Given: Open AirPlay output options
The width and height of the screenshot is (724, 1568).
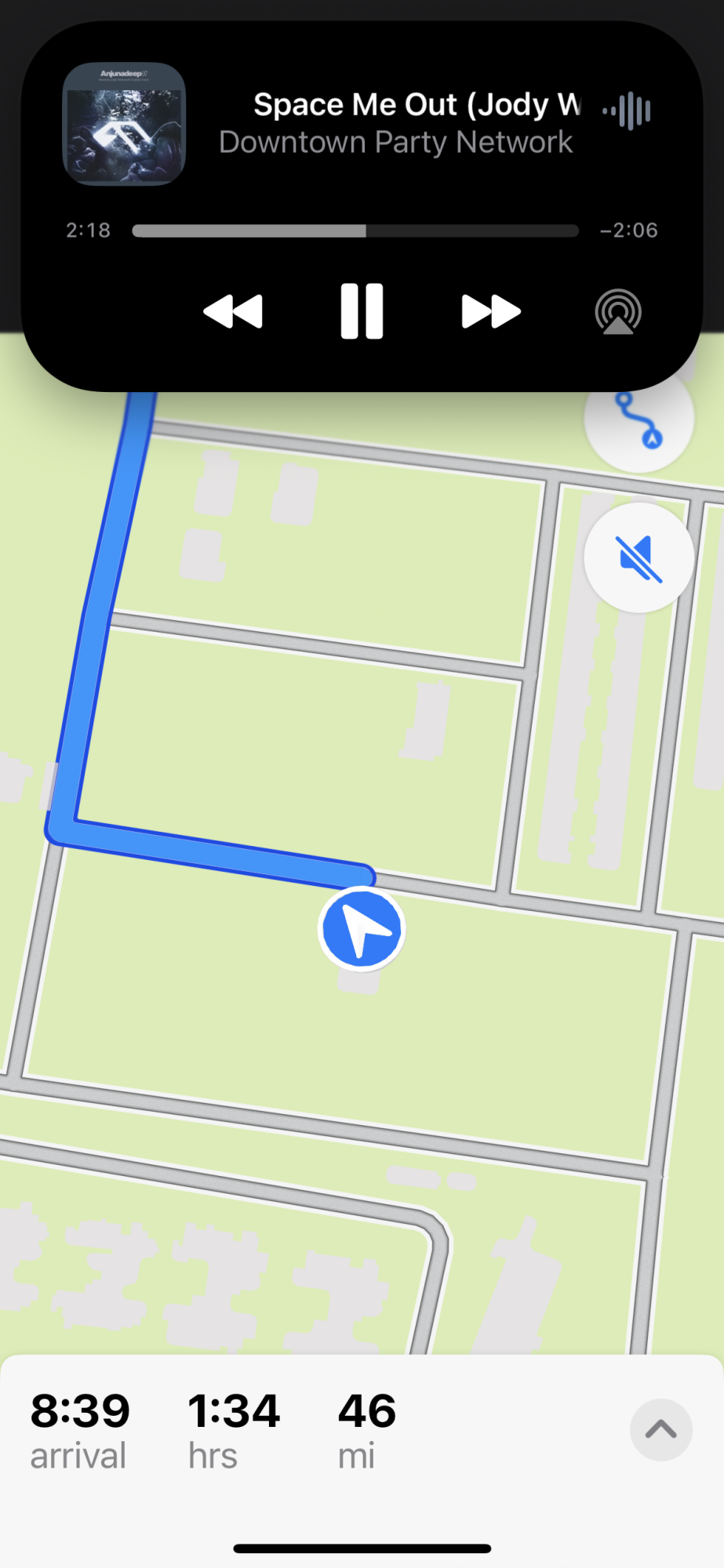Looking at the screenshot, I should [x=618, y=311].
